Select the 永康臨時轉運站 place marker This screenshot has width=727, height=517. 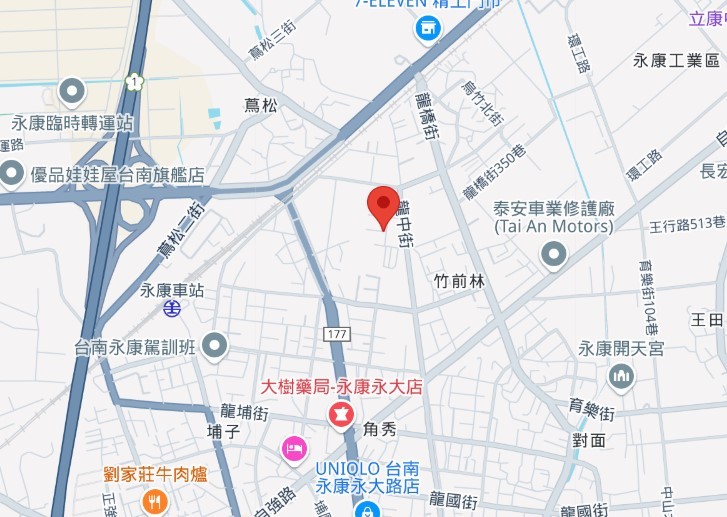click(72, 93)
